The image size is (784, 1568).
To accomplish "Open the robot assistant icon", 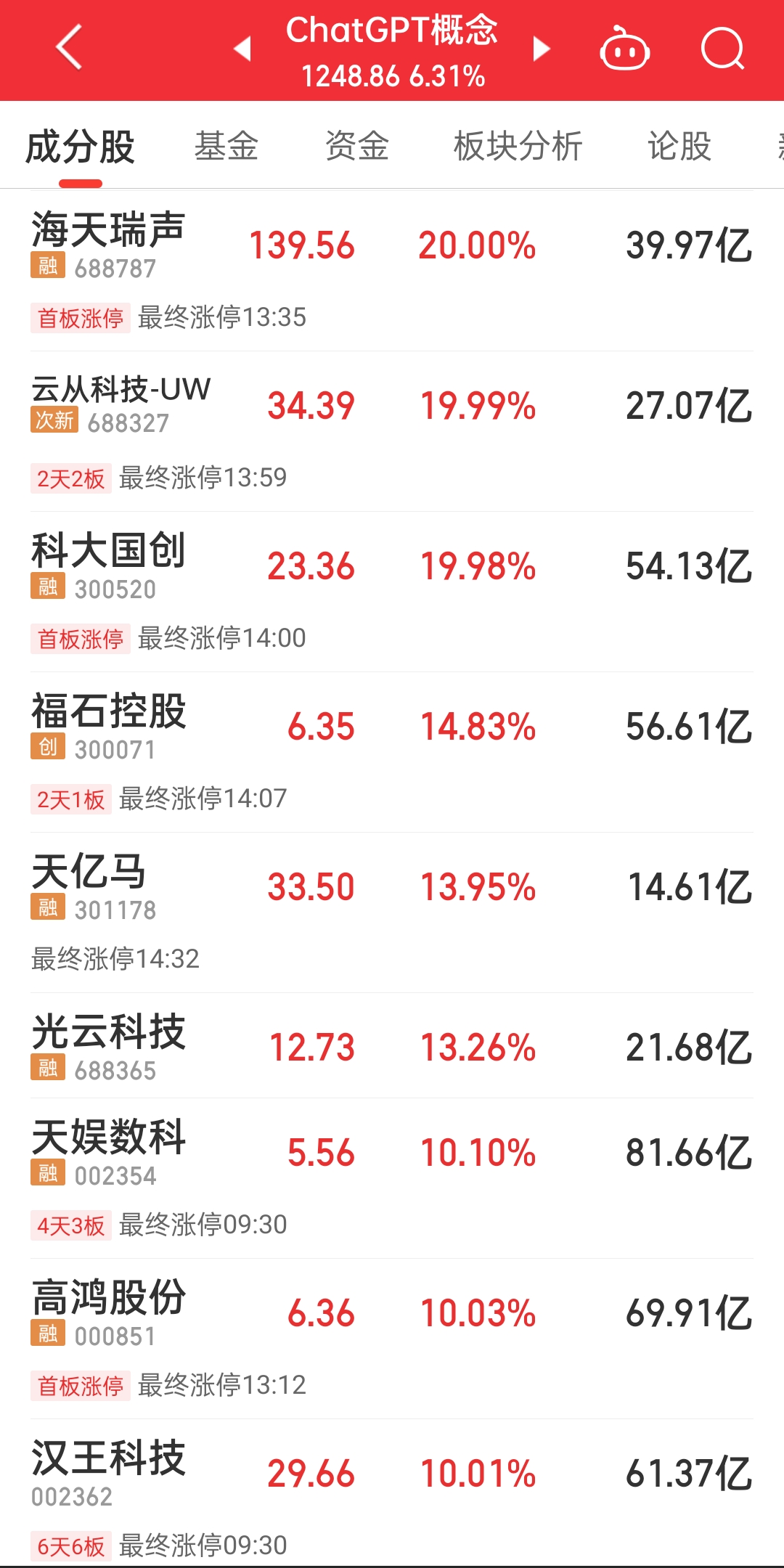I will tap(624, 49).
